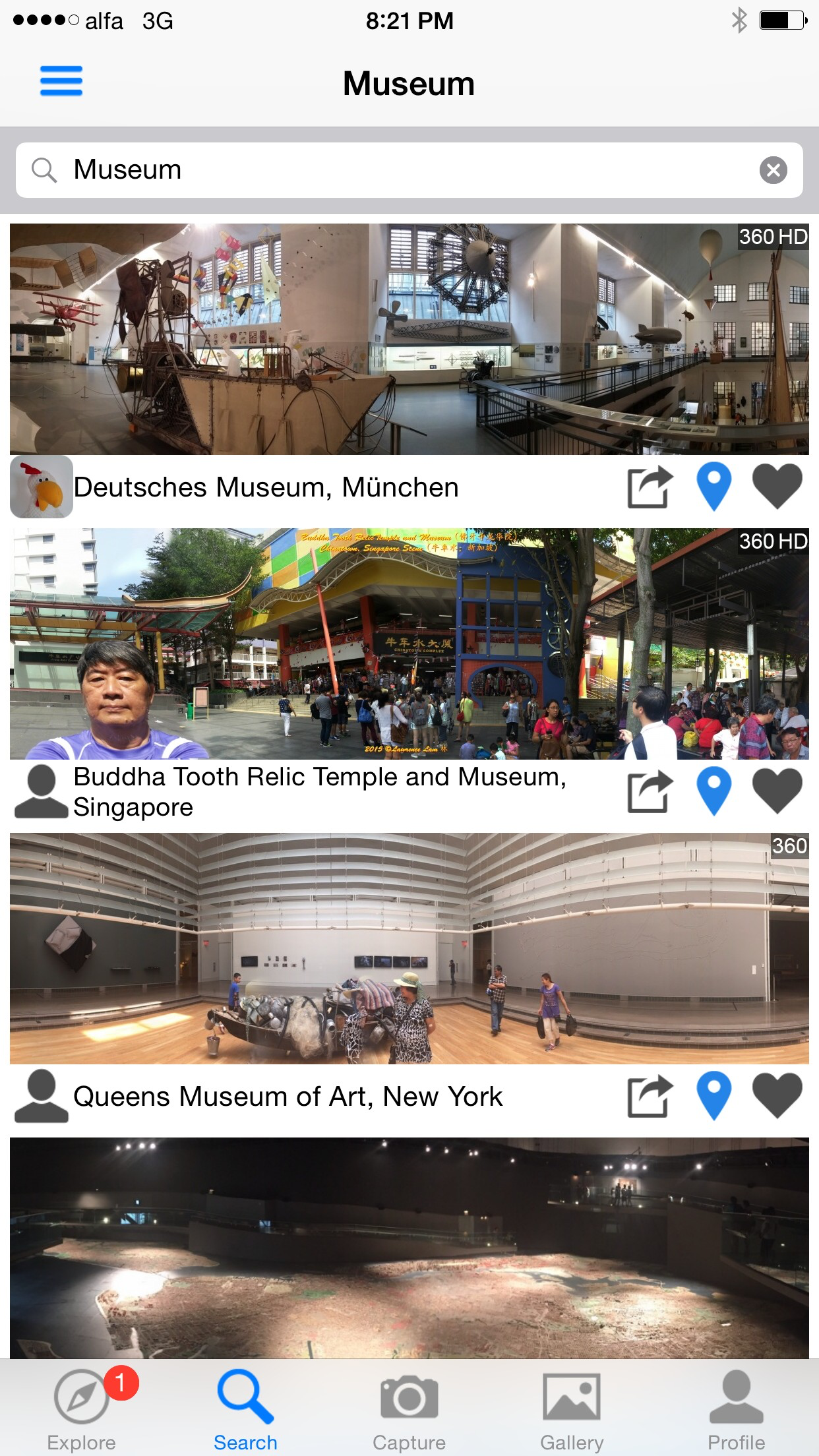Viewport: 819px width, 1456px height.
Task: Edit the Museum search field
Action: (409, 170)
